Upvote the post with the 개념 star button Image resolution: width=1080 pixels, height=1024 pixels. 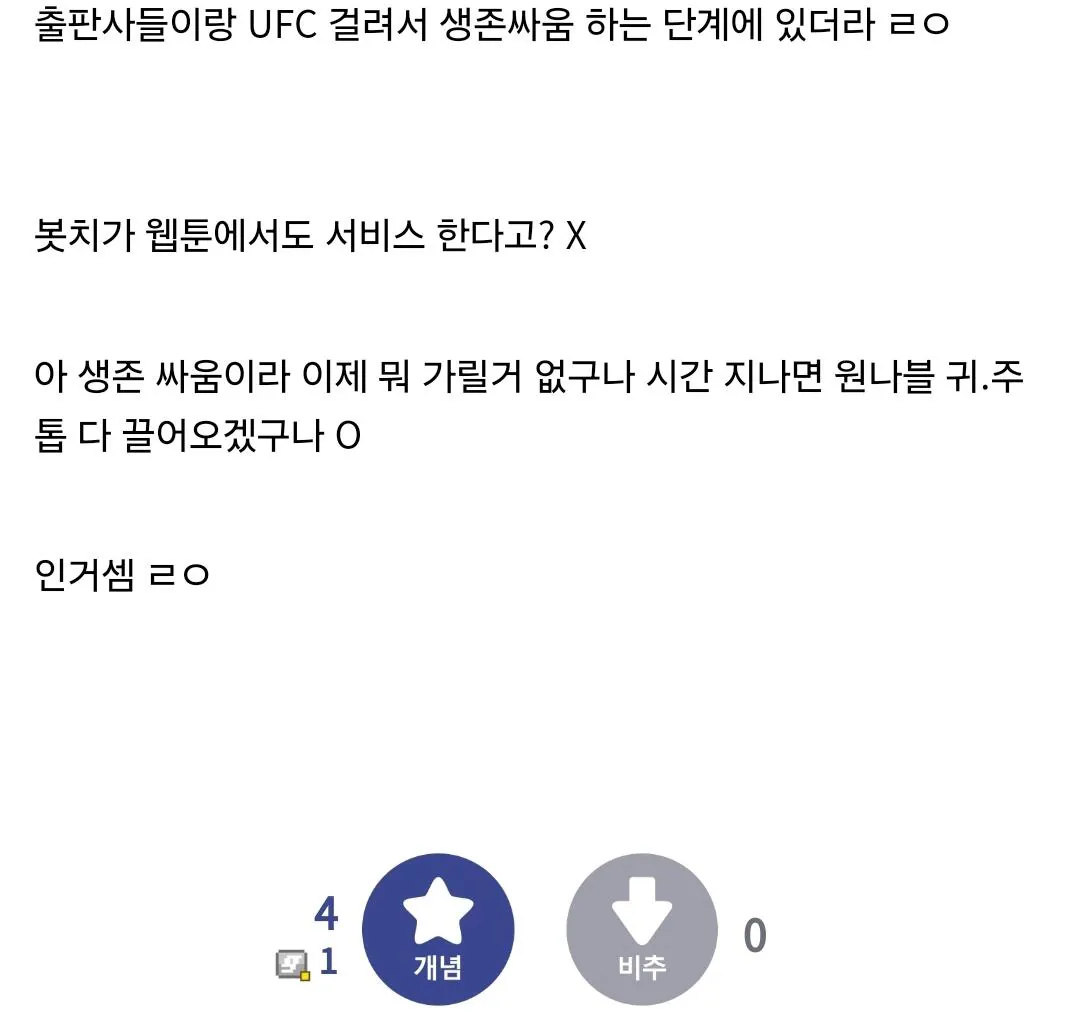tap(438, 930)
